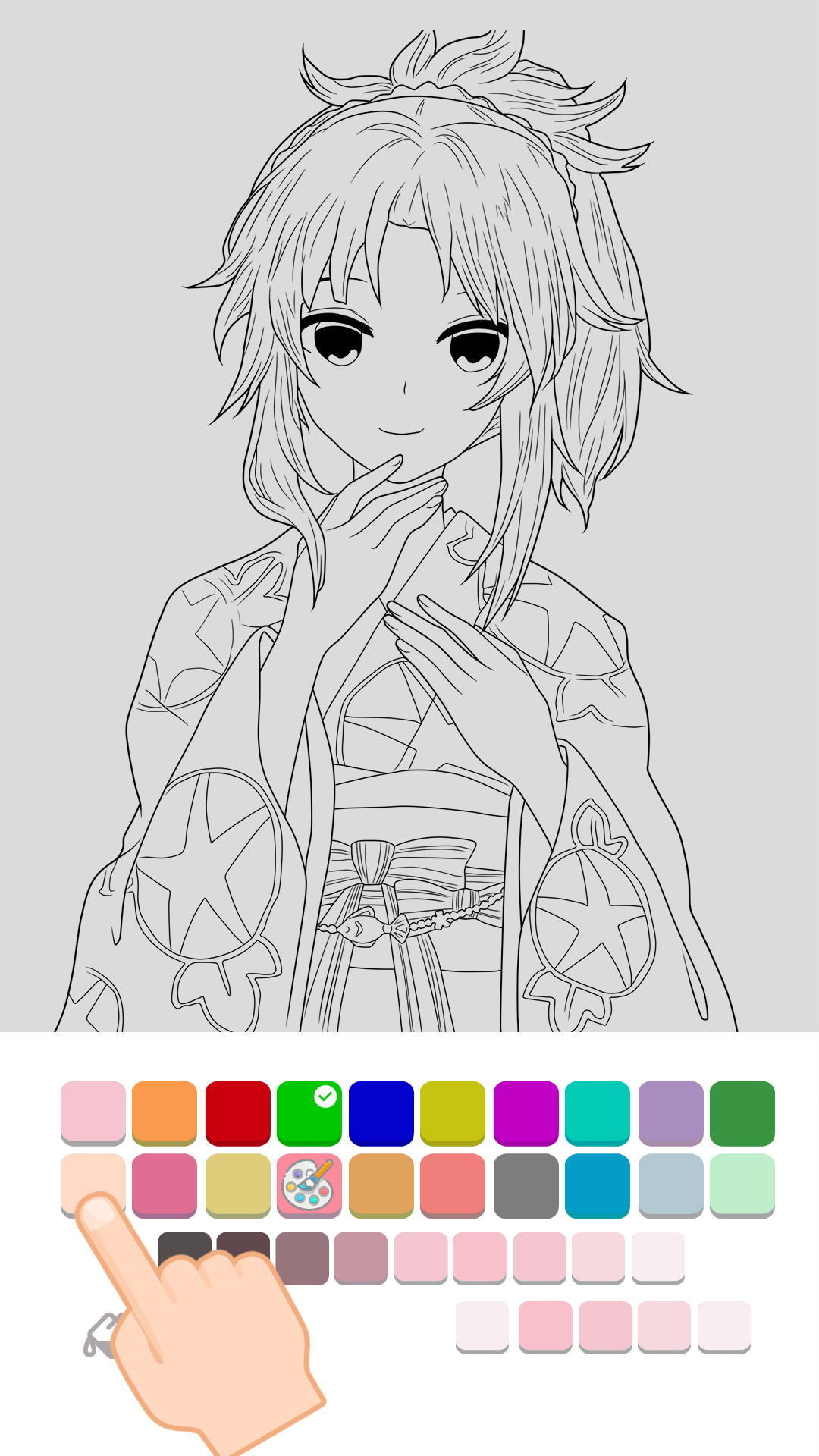This screenshot has width=819, height=1456.
Task: Pick the olive yellow color swatch
Action: point(453,1112)
